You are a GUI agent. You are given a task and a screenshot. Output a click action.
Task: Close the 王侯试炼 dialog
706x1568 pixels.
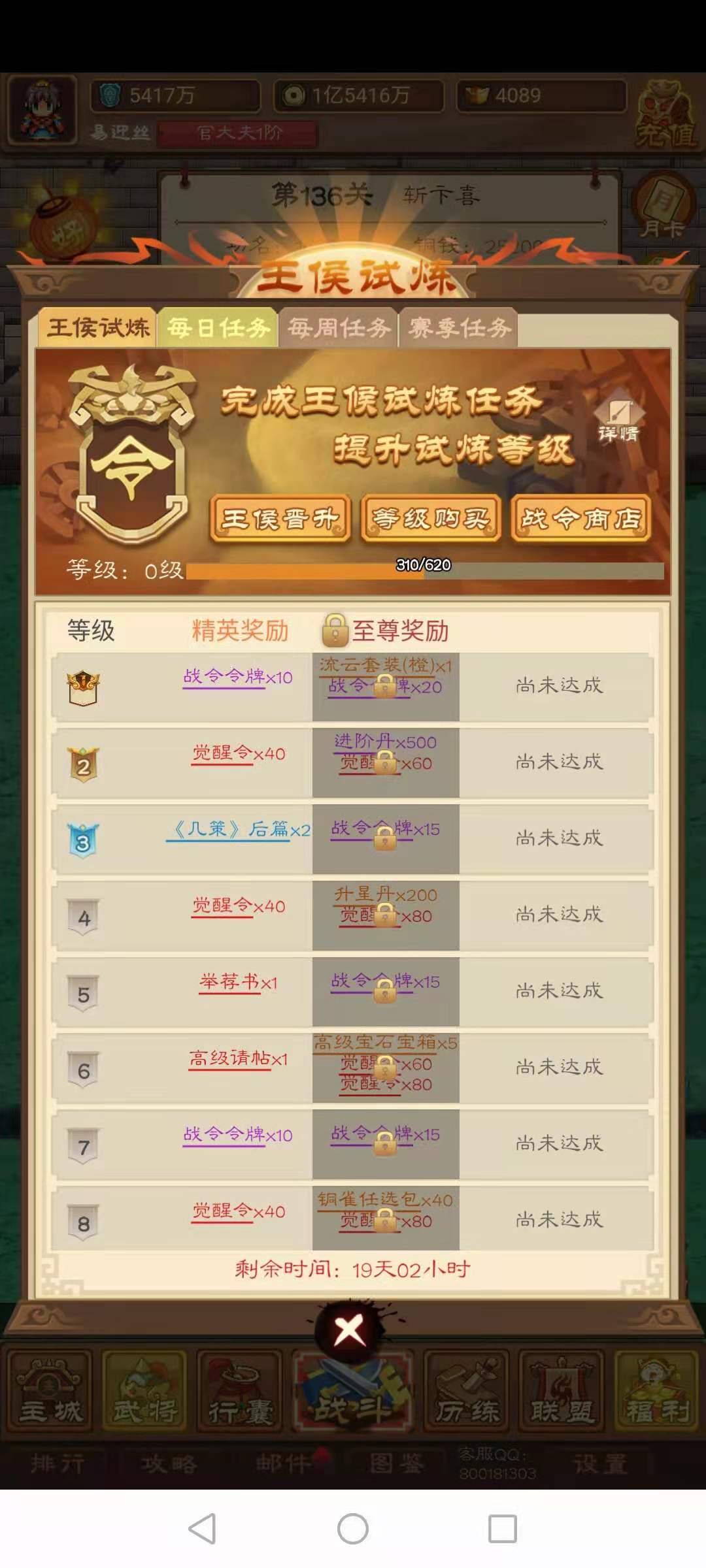tap(350, 1331)
